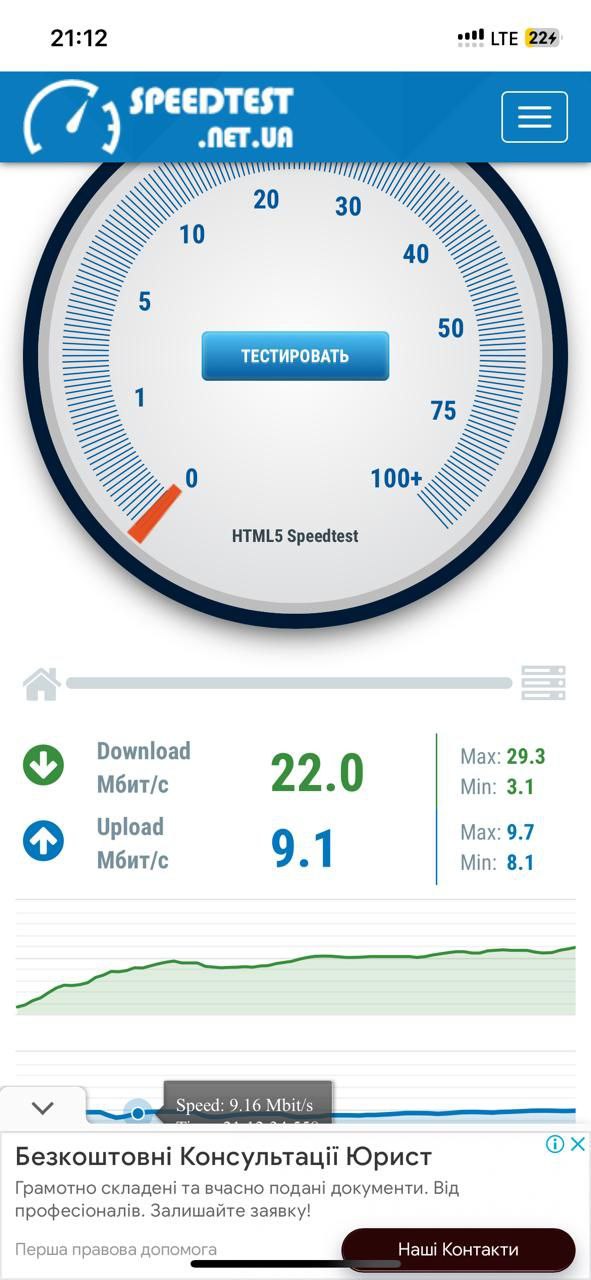This screenshot has height=1280, width=591.
Task: Open the Speedtest.net.ua logo home link
Action: coord(159,117)
